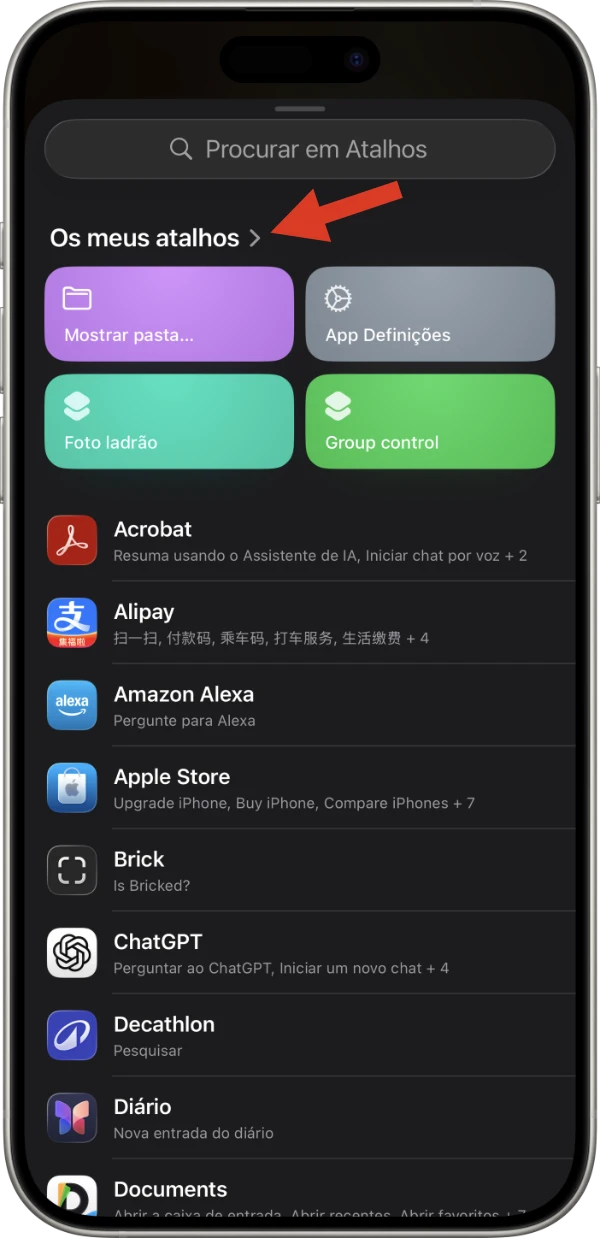View Documents app shortcuts
The width and height of the screenshot is (600, 1238).
click(x=310, y=1195)
